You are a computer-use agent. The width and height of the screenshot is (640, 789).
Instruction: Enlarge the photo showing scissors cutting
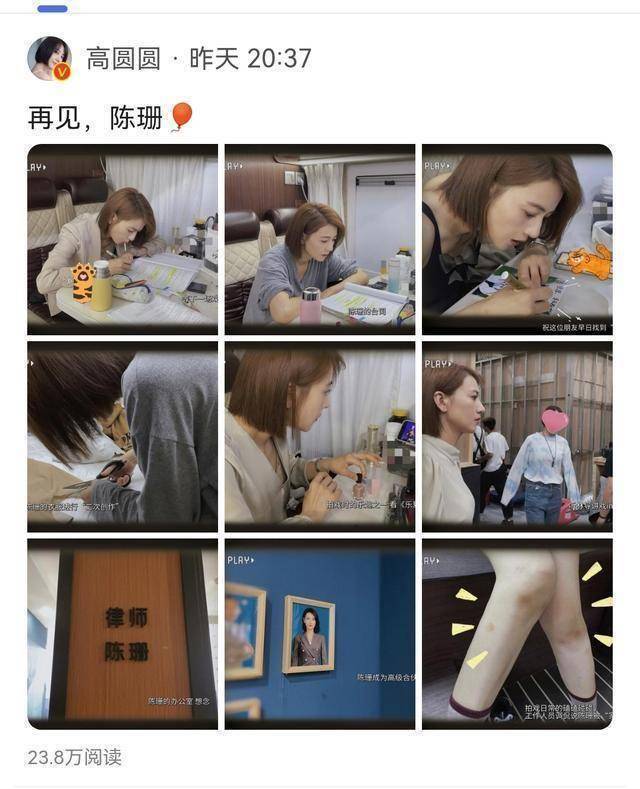coord(122,436)
